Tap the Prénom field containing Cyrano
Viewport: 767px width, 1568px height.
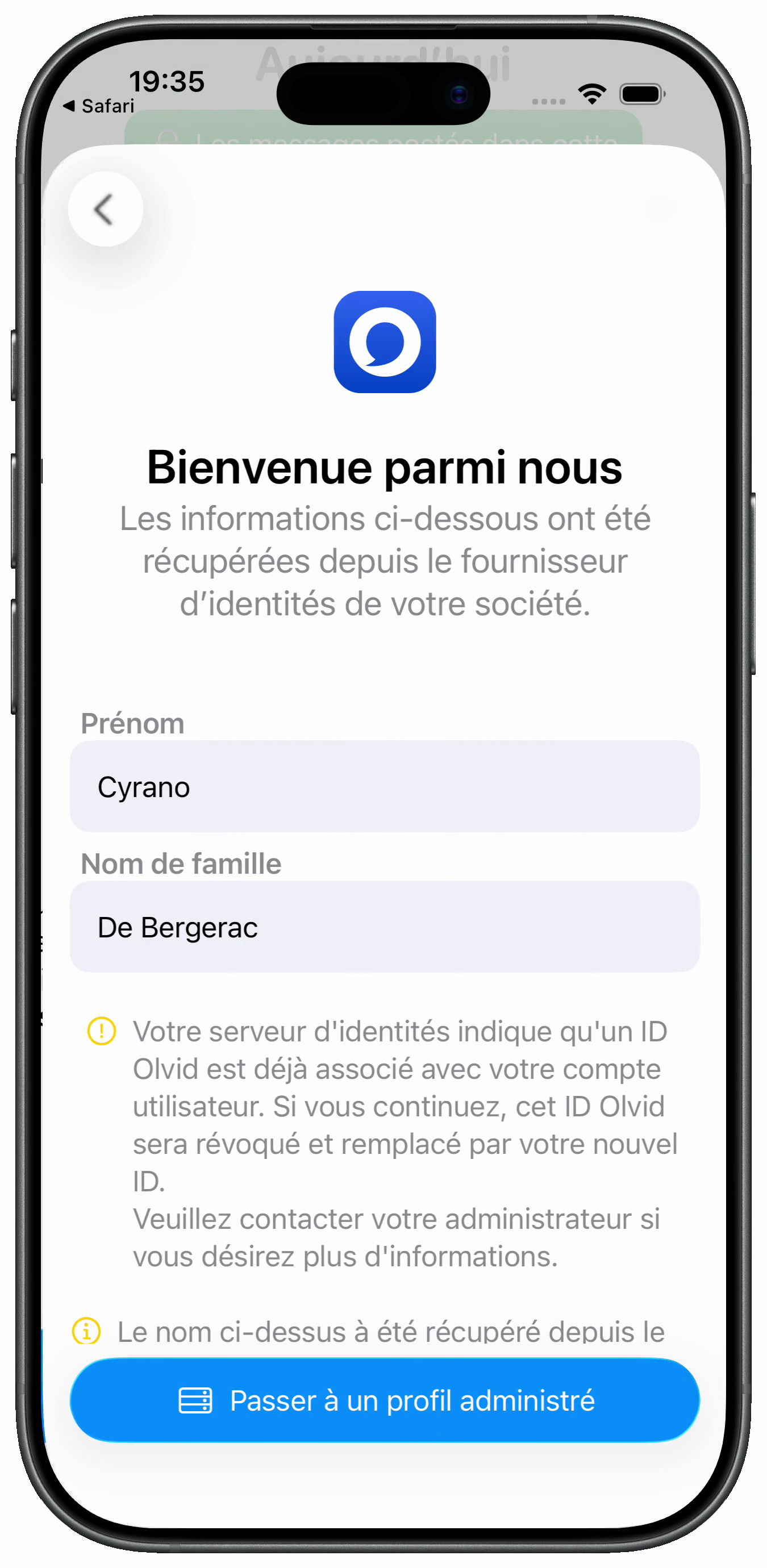coord(384,786)
